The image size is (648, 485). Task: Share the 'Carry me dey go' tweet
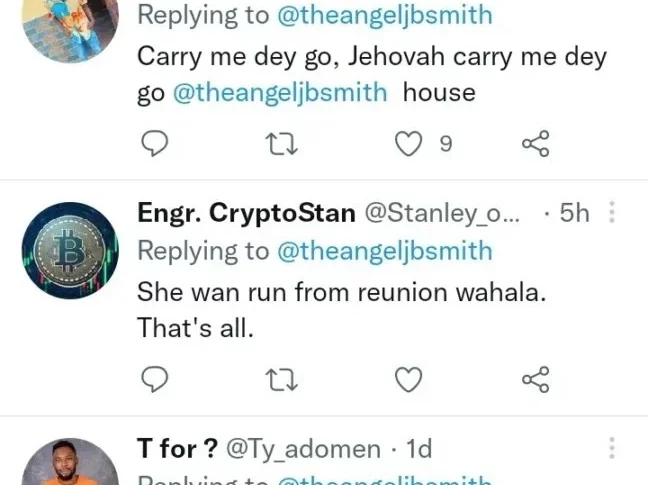coord(536,145)
